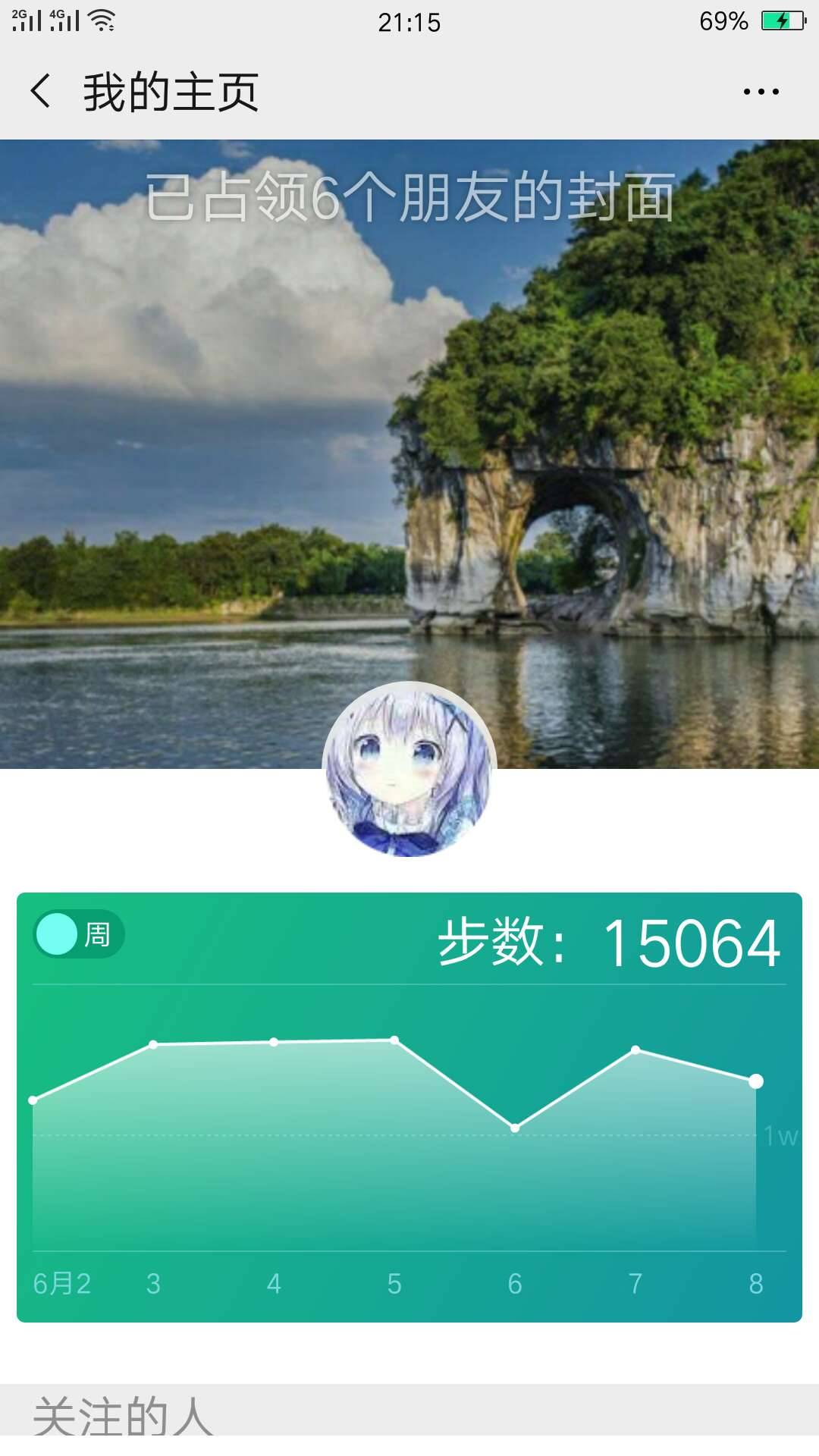The height and width of the screenshot is (1456, 819).
Task: Go back using the back arrow
Action: [x=39, y=91]
